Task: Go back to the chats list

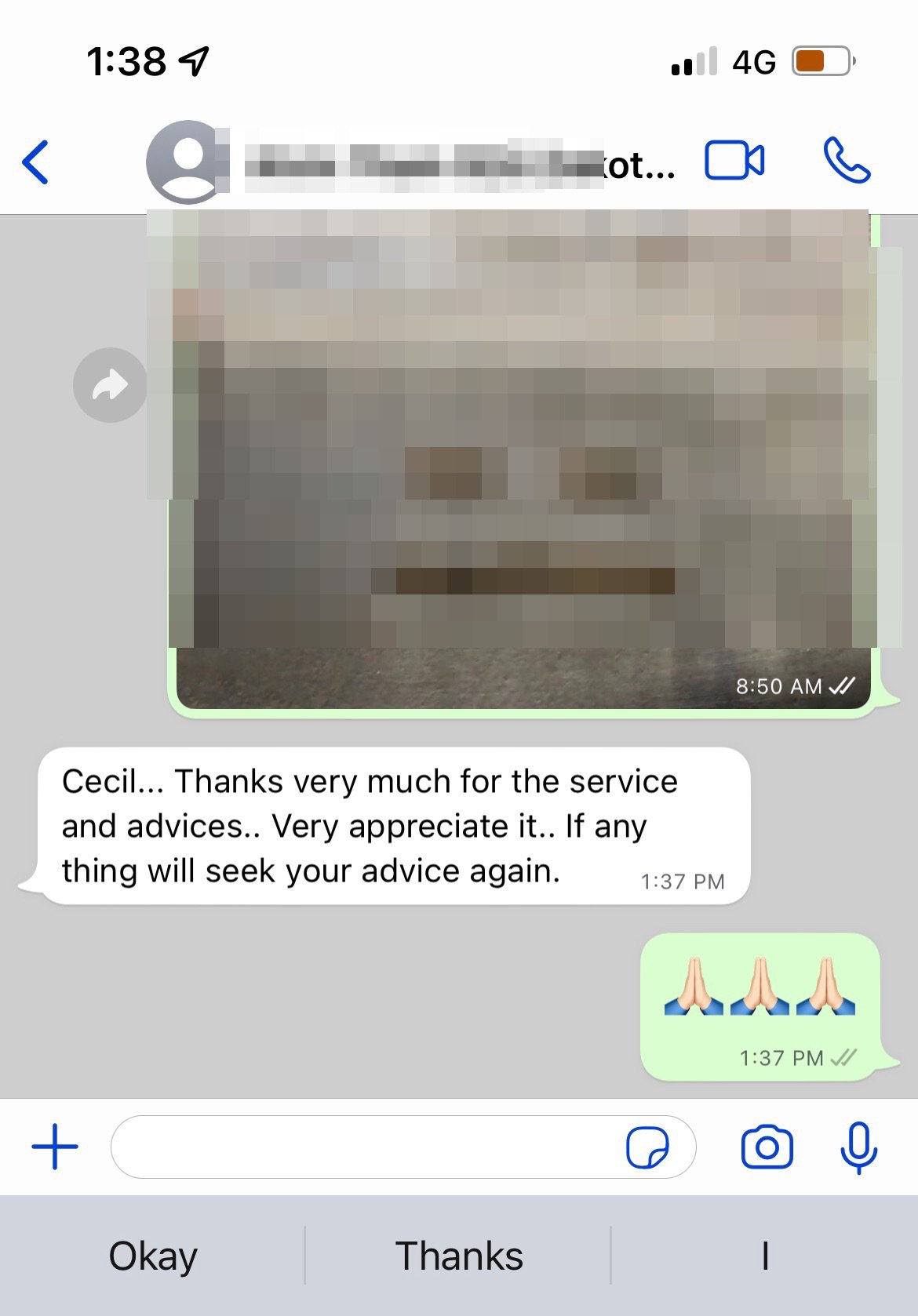Action: [36, 162]
